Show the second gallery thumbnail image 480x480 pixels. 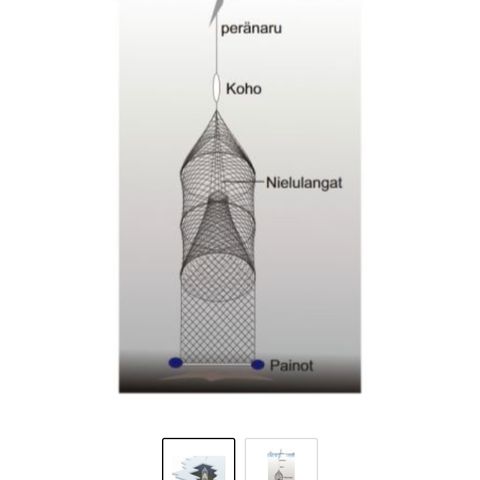pyautogui.click(x=281, y=459)
